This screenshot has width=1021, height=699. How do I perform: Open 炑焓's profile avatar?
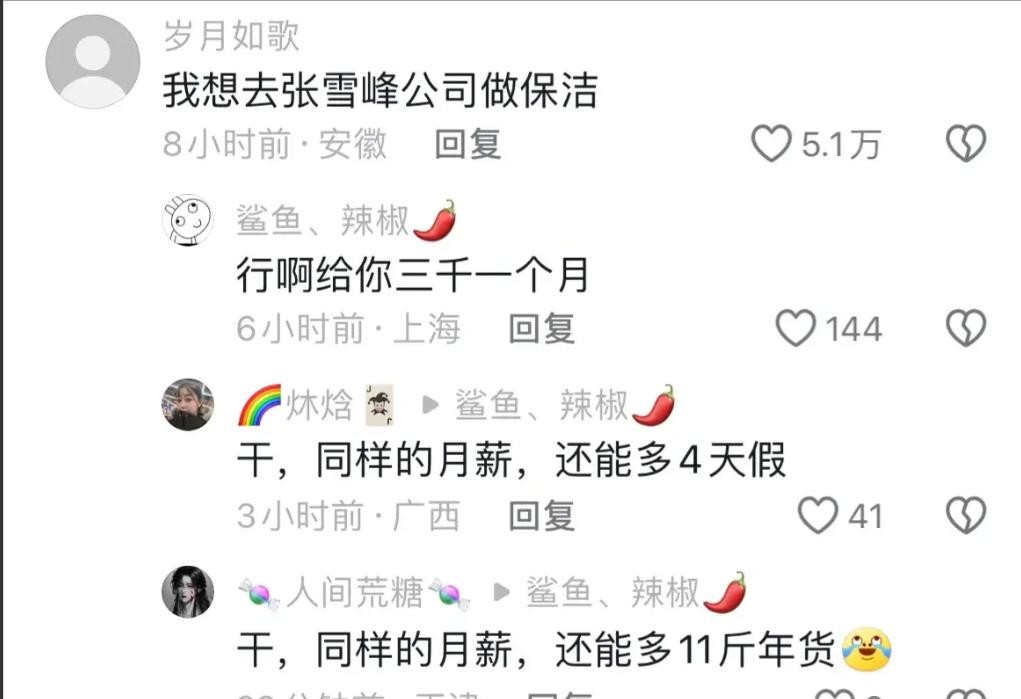click(187, 405)
